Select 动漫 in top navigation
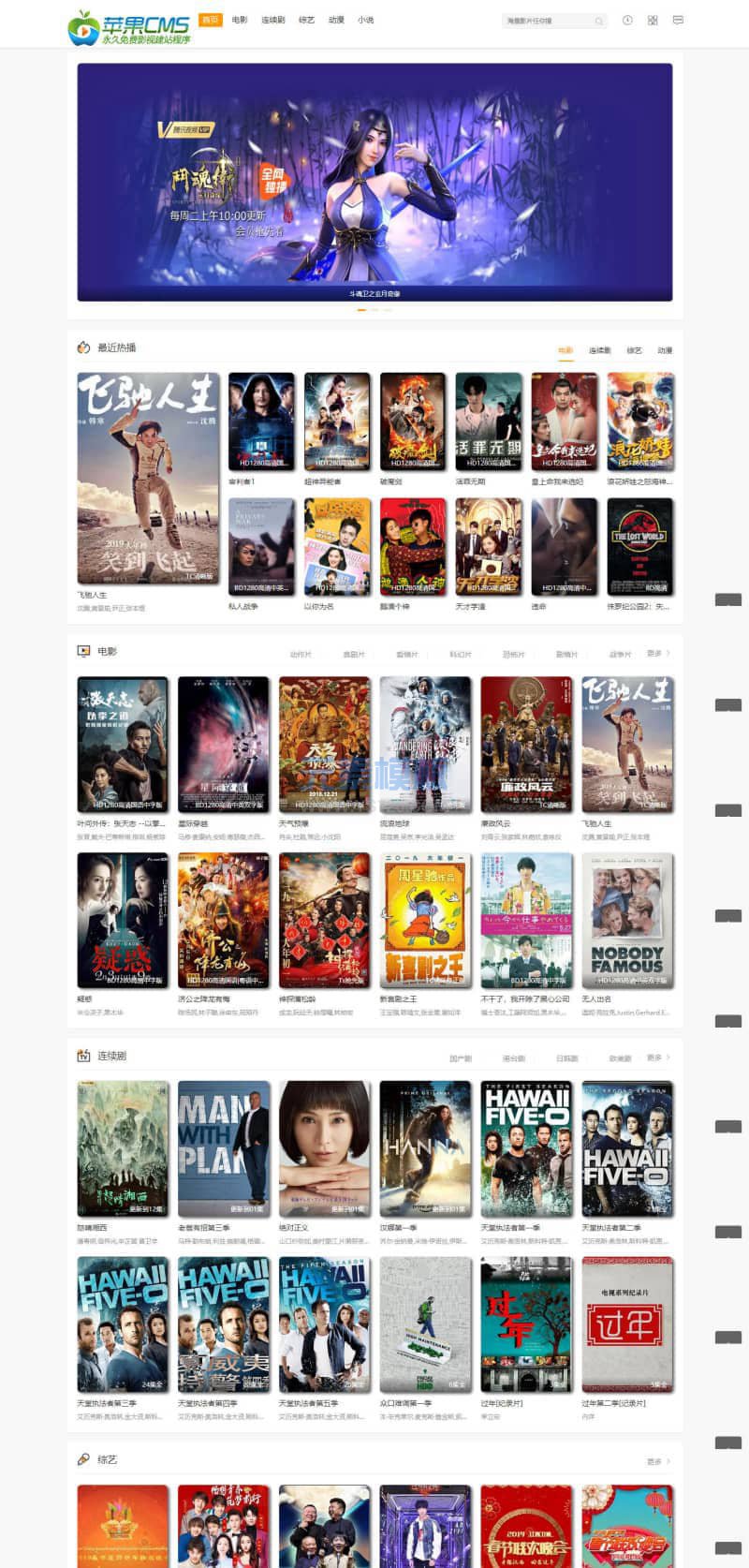749x1568 pixels. click(336, 20)
